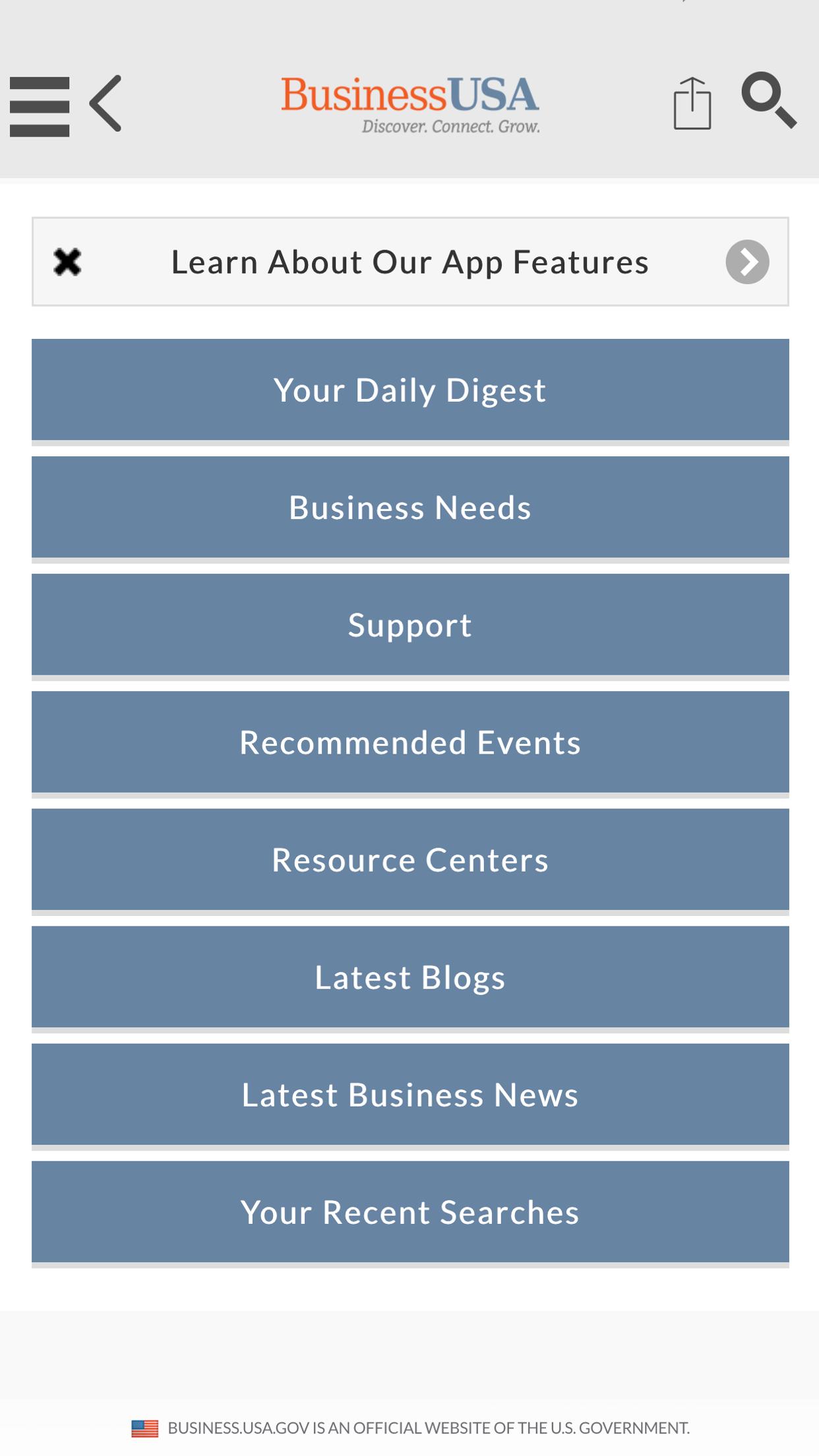Viewport: 819px width, 1456px height.
Task: Tap the share/export icon
Action: (691, 103)
